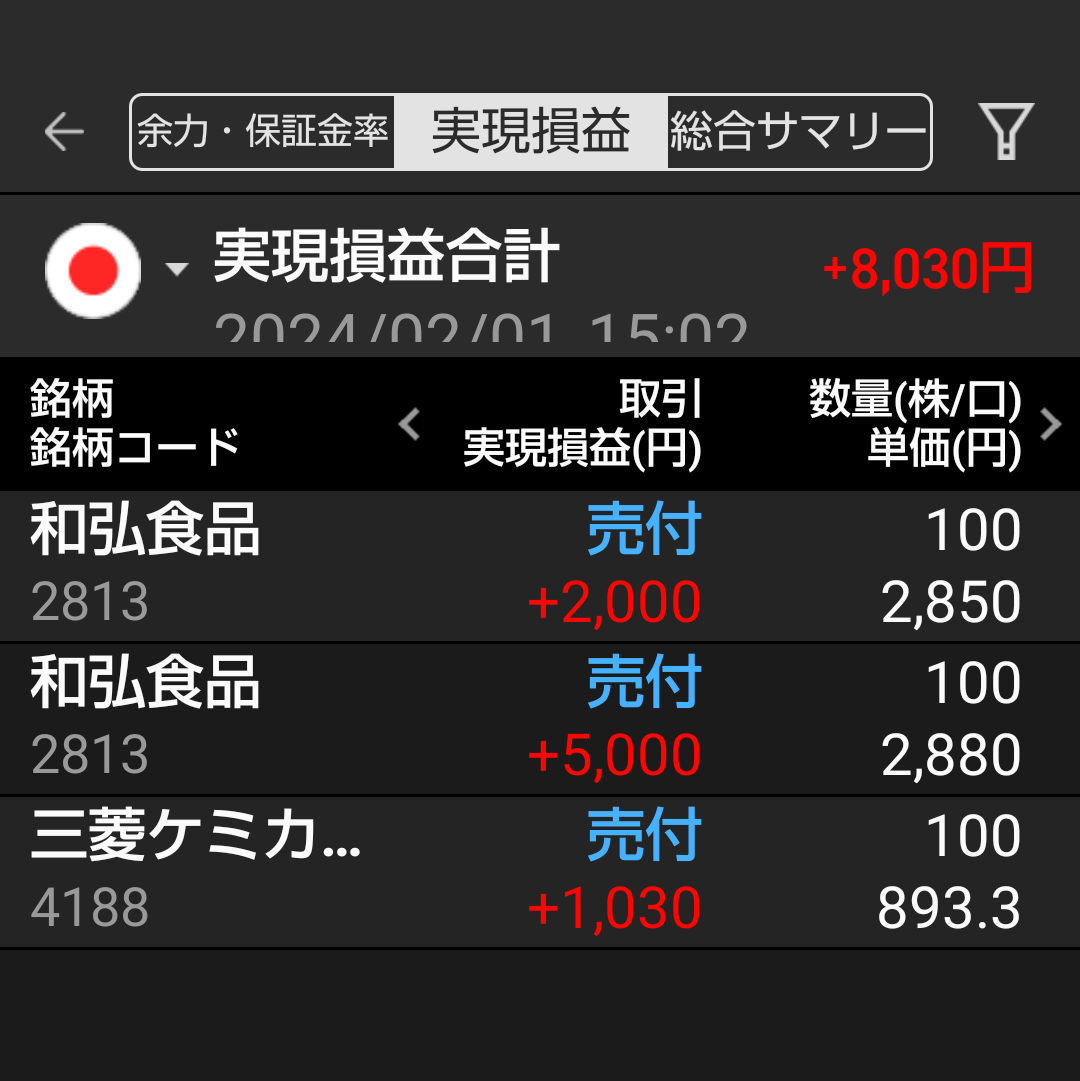This screenshot has width=1080, height=1081.
Task: Open the 和弘食品 row with +5,000
Action: (x=540, y=719)
